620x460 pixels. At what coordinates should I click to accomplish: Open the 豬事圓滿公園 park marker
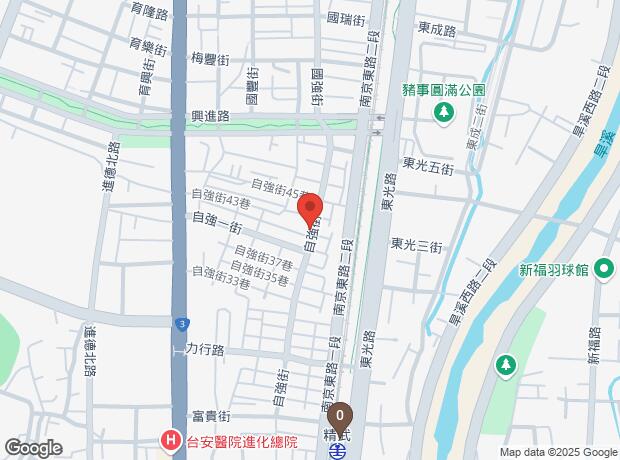point(443,110)
